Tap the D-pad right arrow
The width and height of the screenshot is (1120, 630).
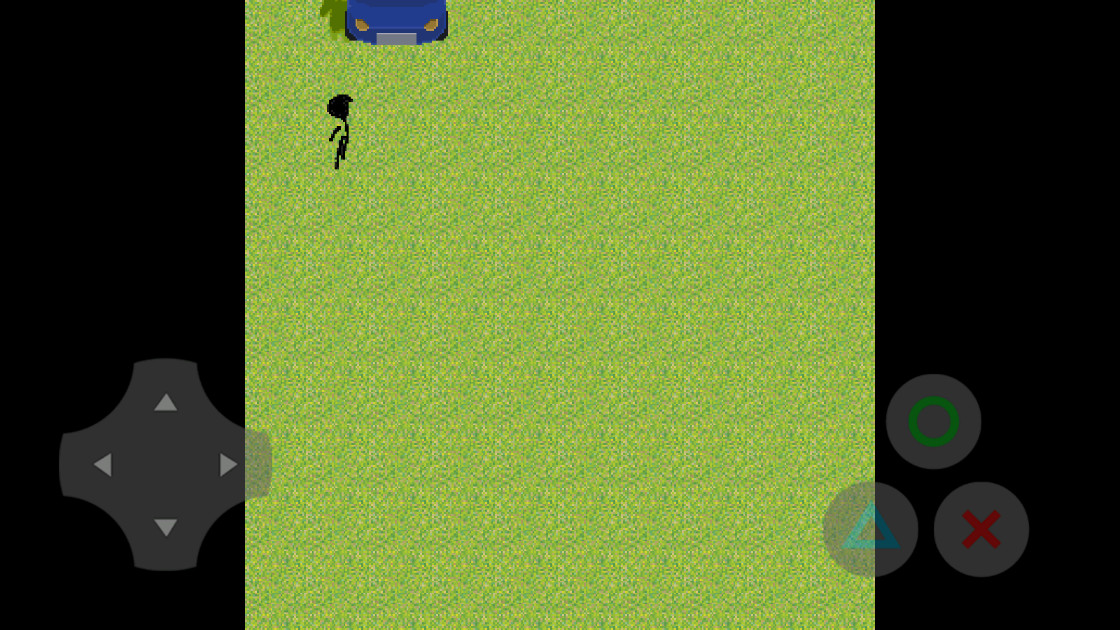(229, 465)
